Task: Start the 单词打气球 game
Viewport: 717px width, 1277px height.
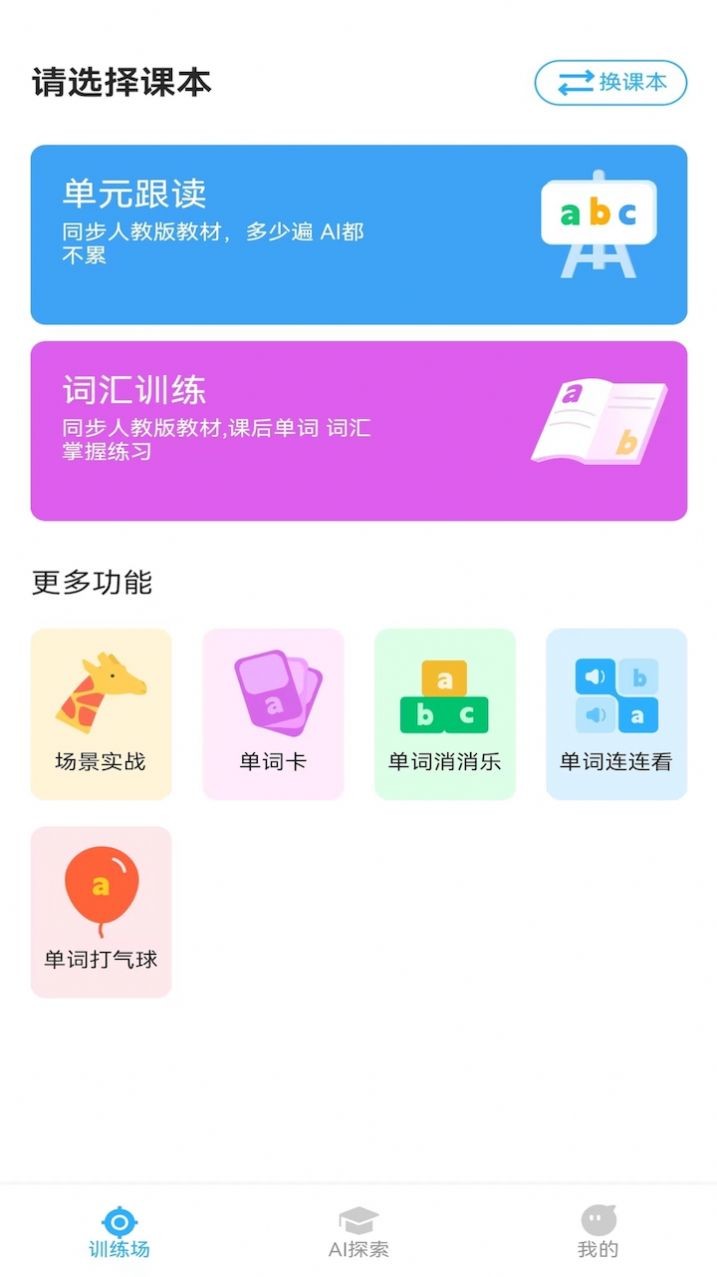Action: point(101,911)
